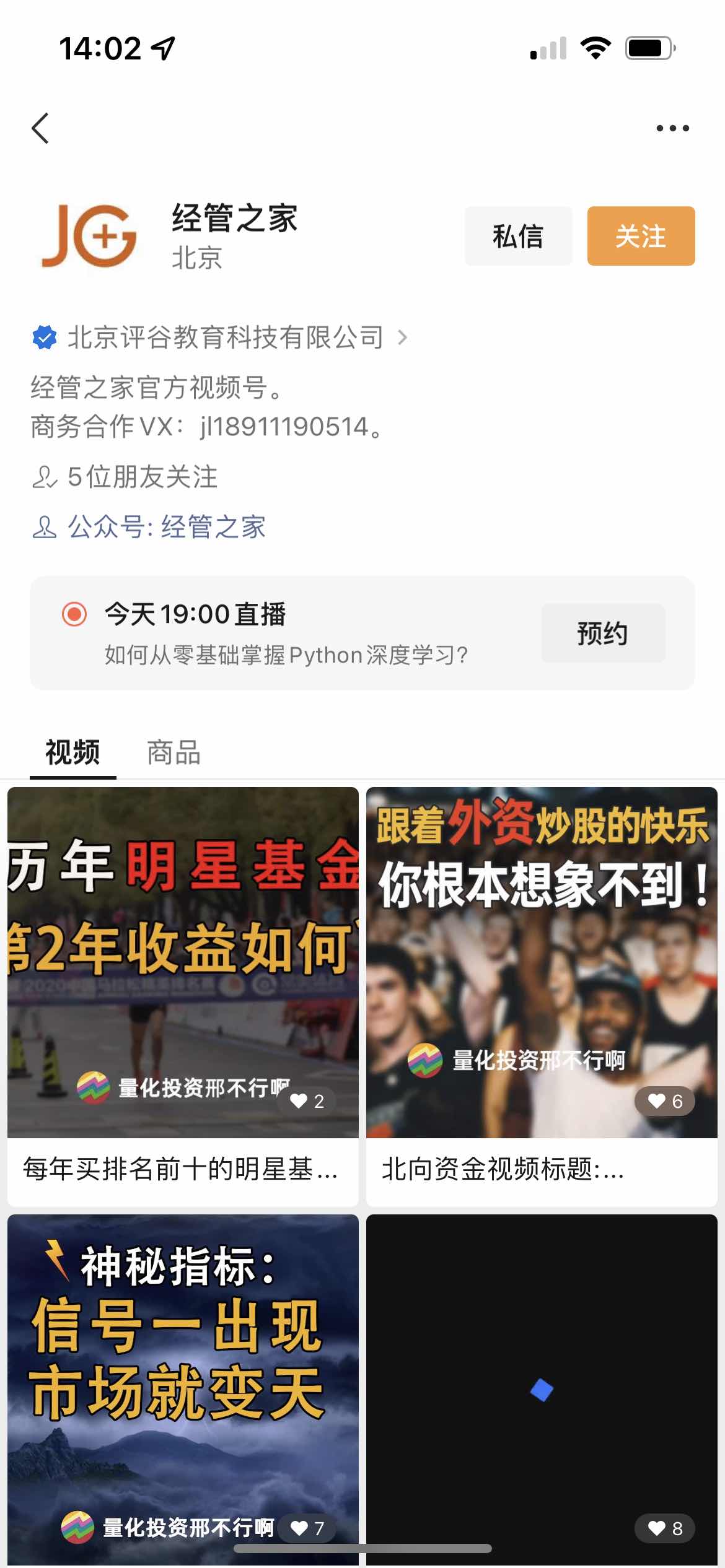Tap 私信 to send a private message
The height and width of the screenshot is (1568, 725).
(x=518, y=236)
